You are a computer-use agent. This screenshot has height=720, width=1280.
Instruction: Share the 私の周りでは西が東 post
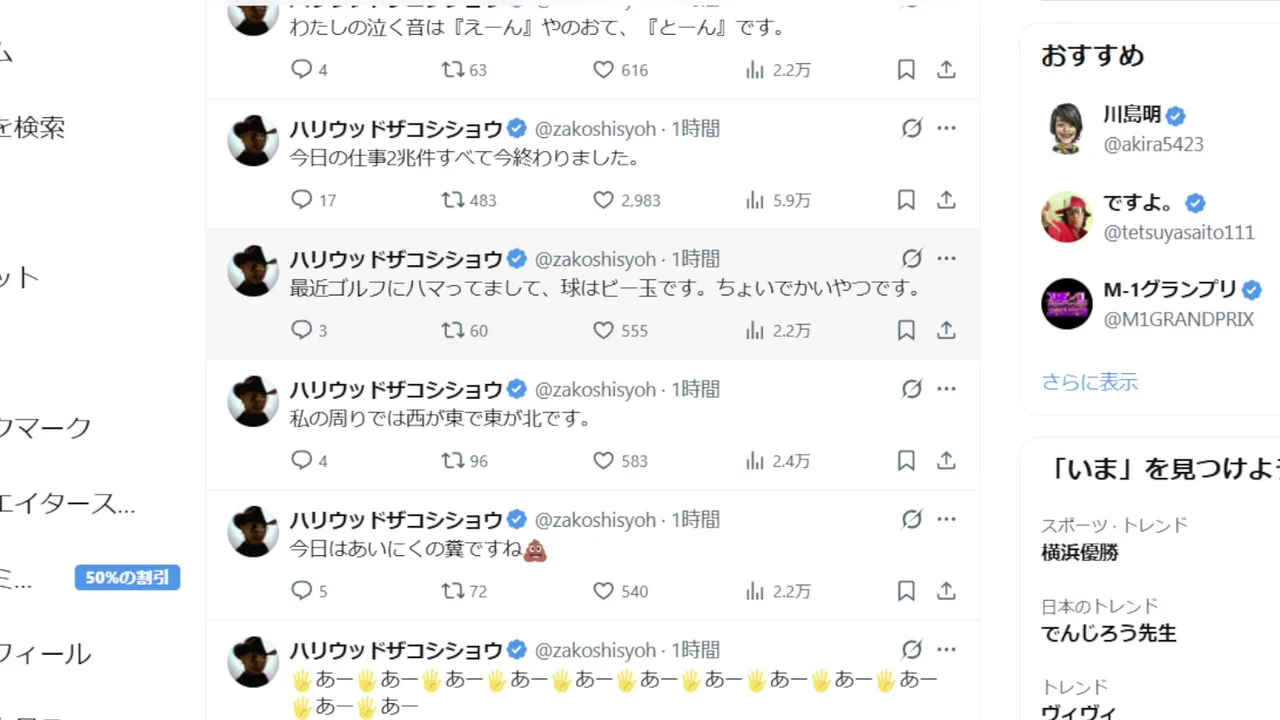tap(946, 461)
